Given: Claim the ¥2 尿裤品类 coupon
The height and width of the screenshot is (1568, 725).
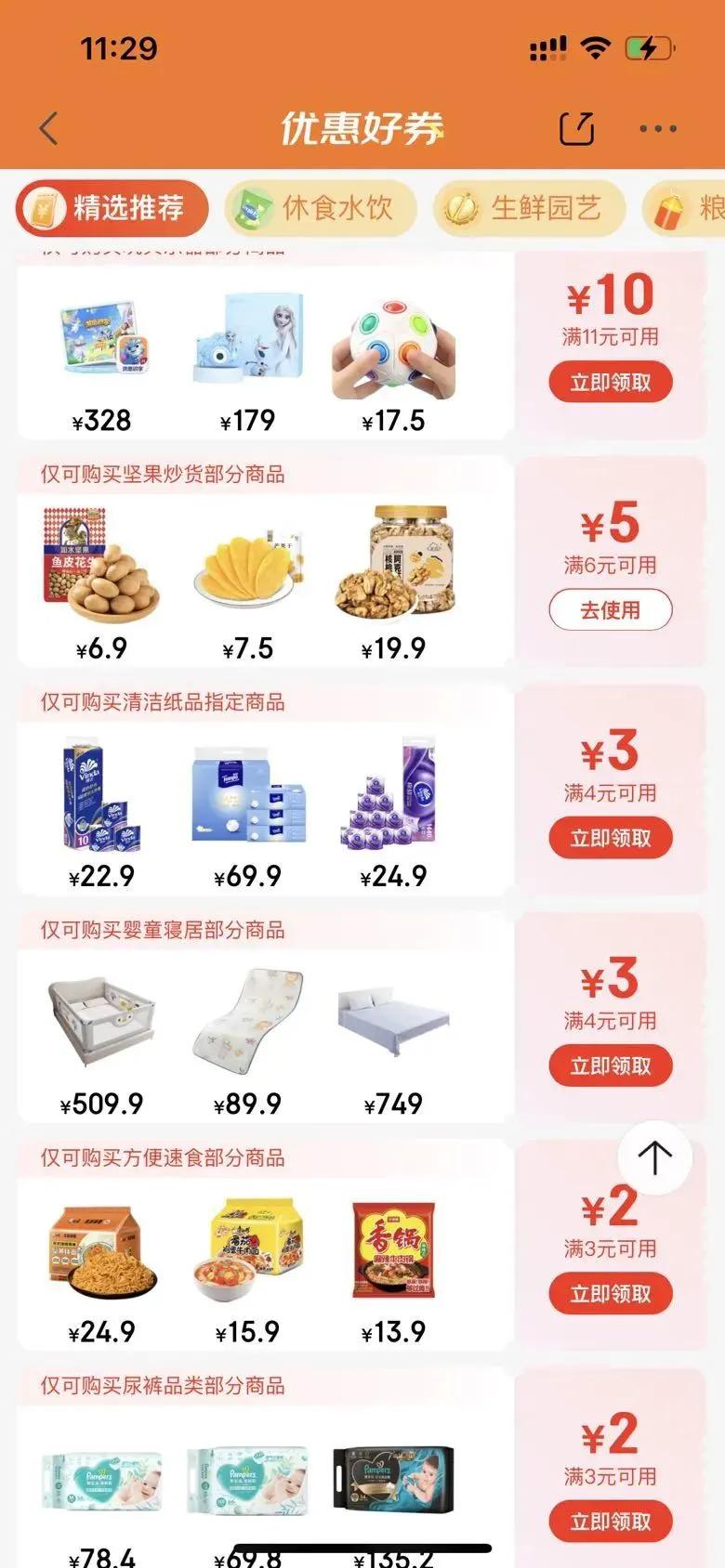Looking at the screenshot, I should click(610, 1521).
